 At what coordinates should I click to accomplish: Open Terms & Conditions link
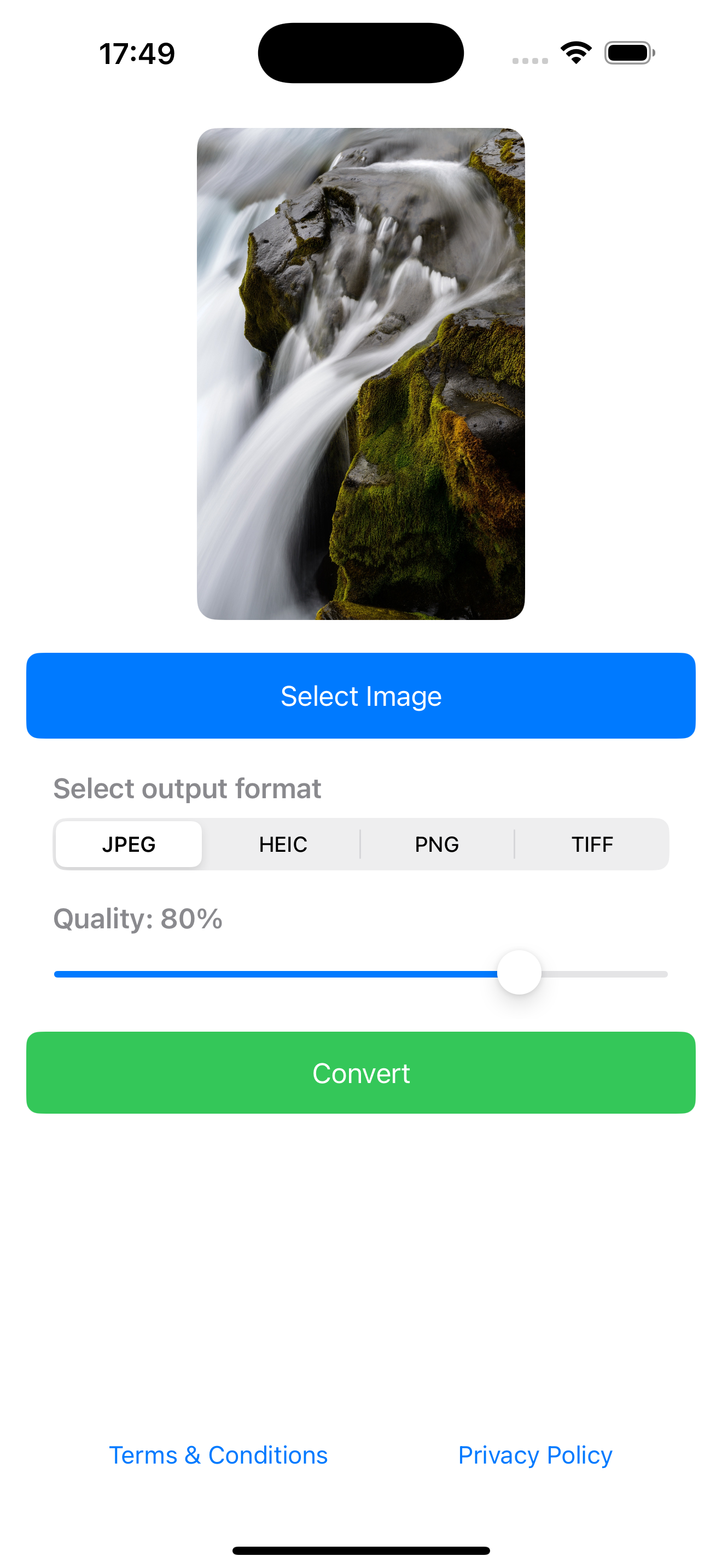(x=218, y=1455)
